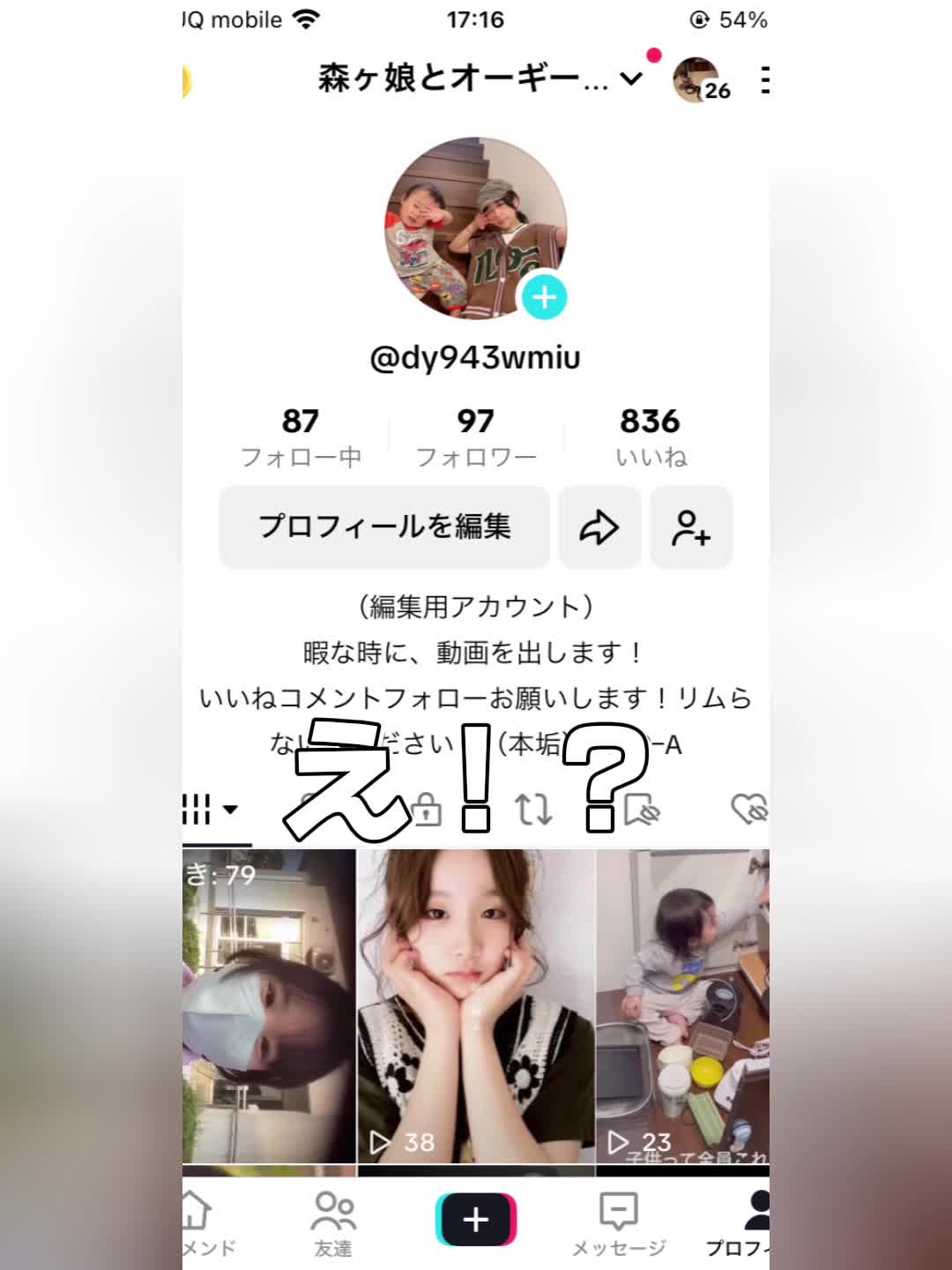Switch to the liked videos heart tab
Screen dimensions: 952x1270
point(748,809)
